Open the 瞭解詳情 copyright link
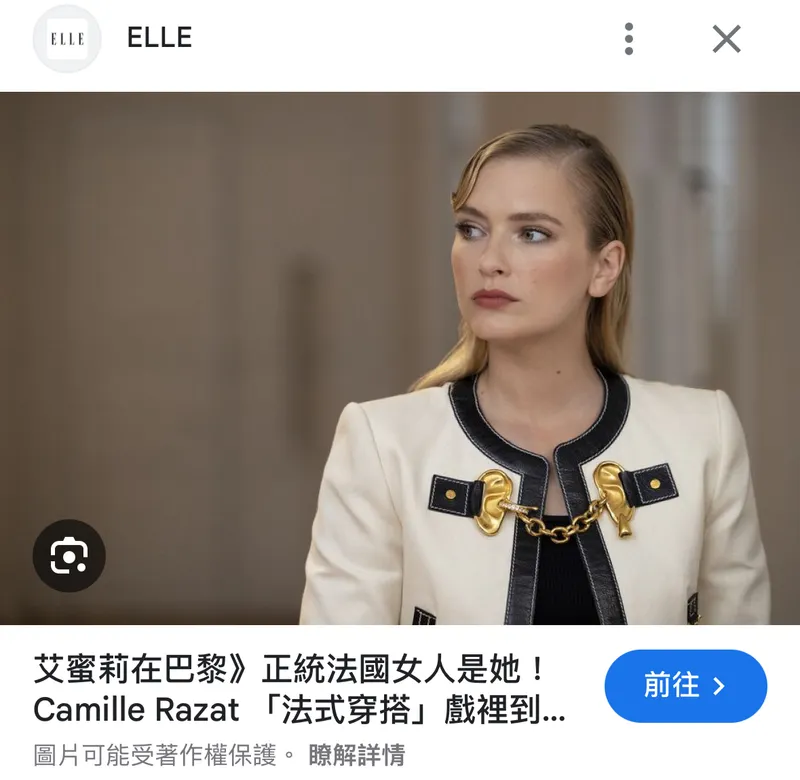The width and height of the screenshot is (800, 780). click(x=356, y=754)
